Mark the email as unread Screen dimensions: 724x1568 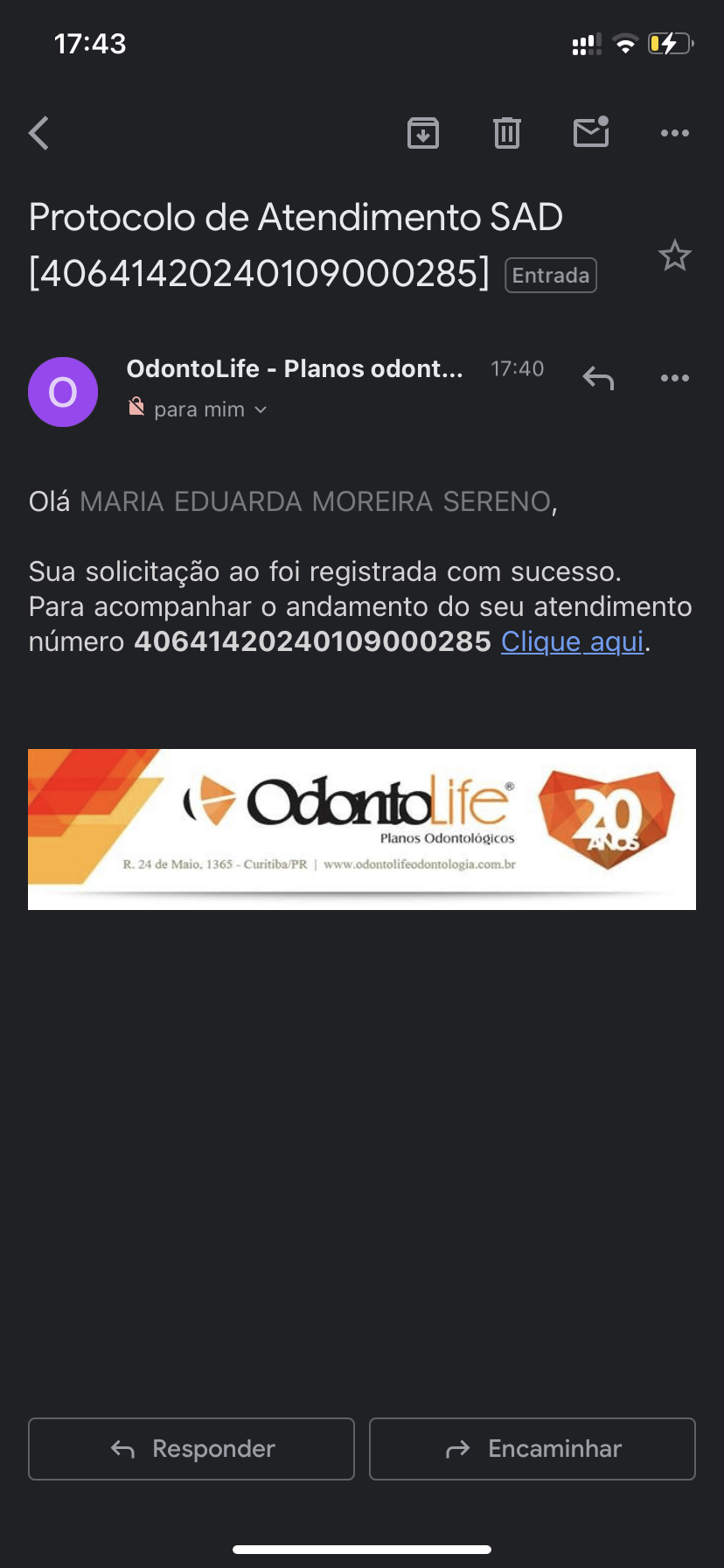(x=591, y=133)
